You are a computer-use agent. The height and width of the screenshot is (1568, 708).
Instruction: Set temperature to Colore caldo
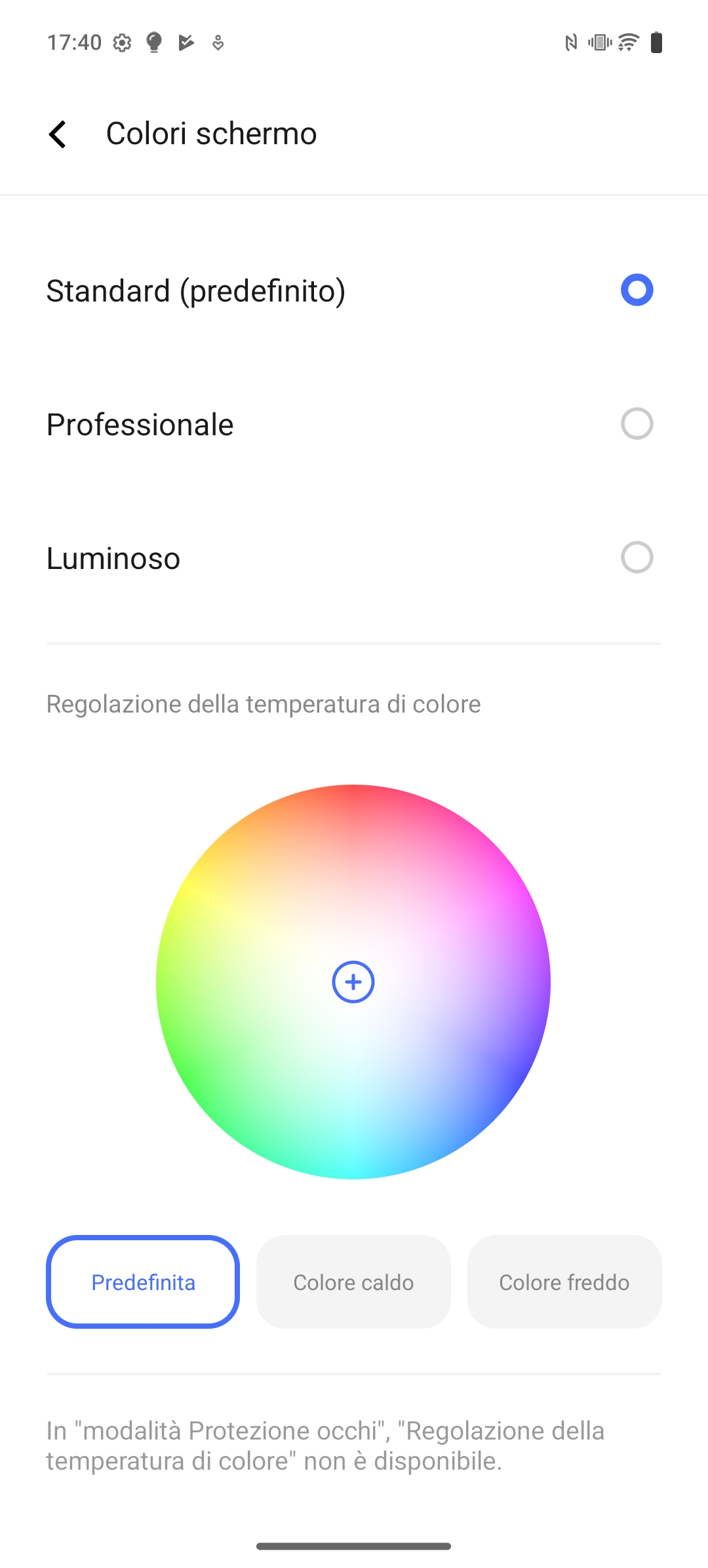point(353,1282)
